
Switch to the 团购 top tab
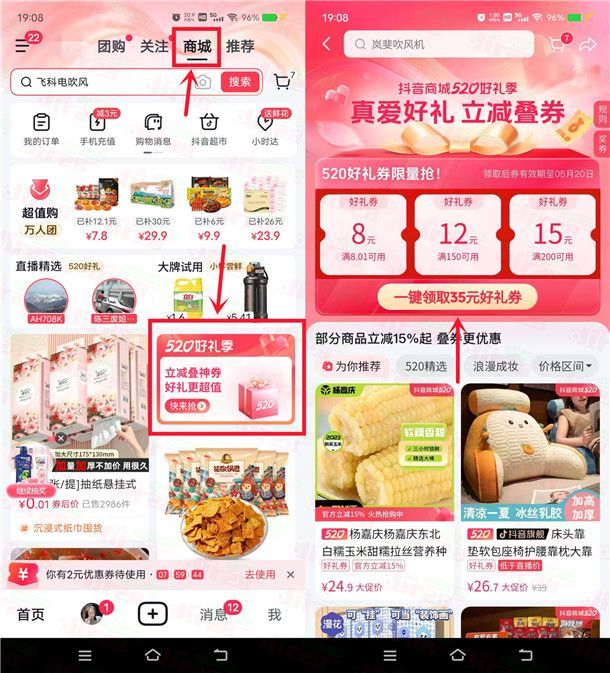click(111, 47)
